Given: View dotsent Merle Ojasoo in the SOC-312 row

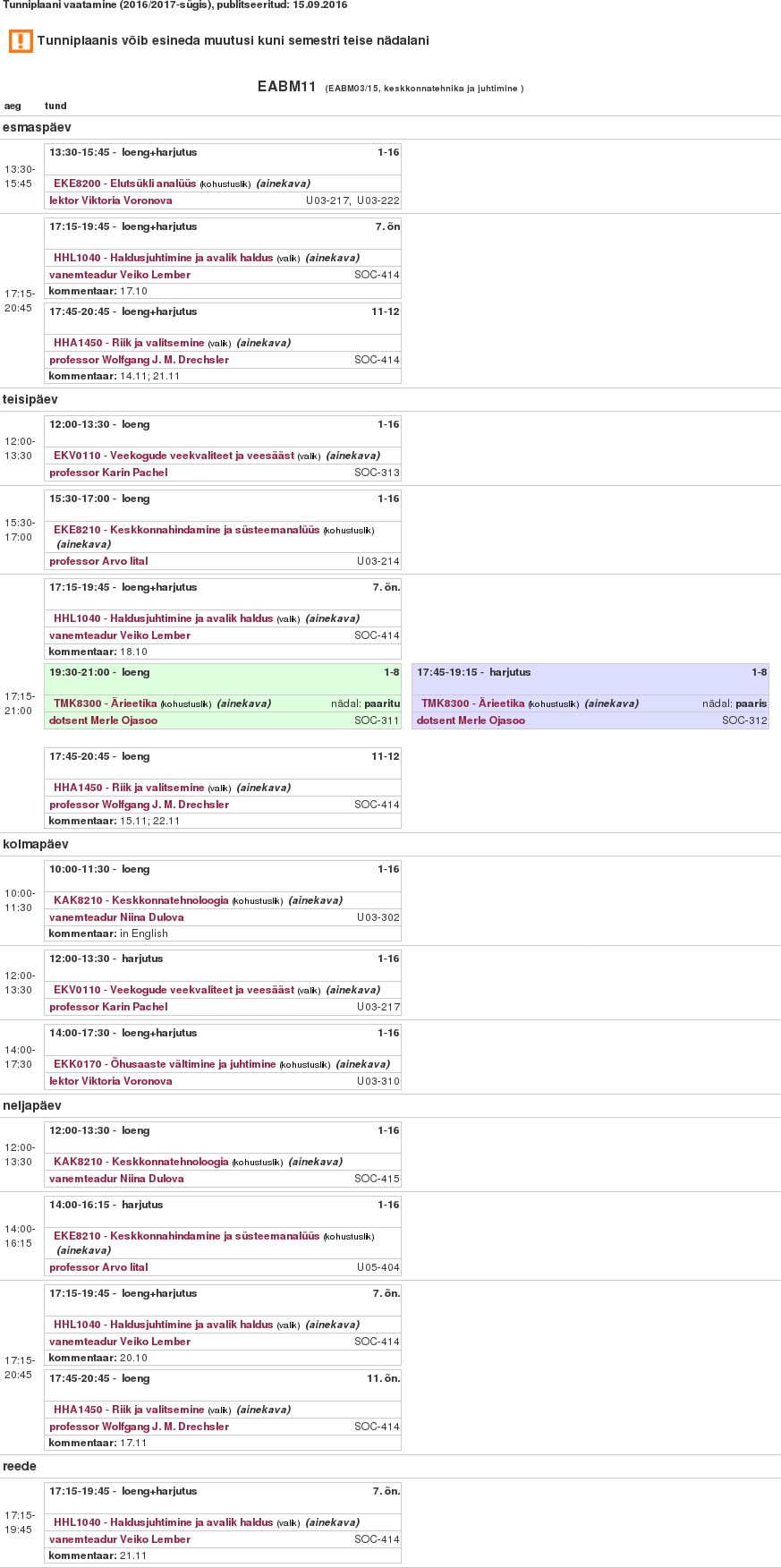Looking at the screenshot, I should coord(471,720).
